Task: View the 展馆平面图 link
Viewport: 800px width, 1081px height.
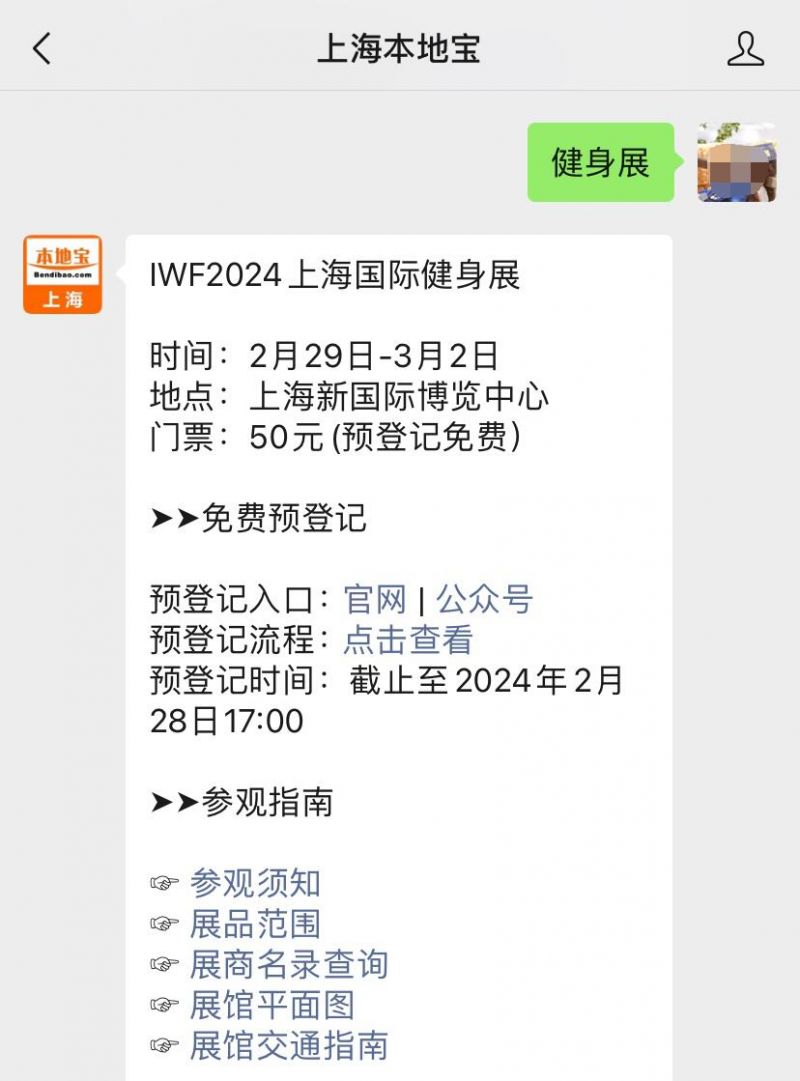Action: [x=272, y=1005]
